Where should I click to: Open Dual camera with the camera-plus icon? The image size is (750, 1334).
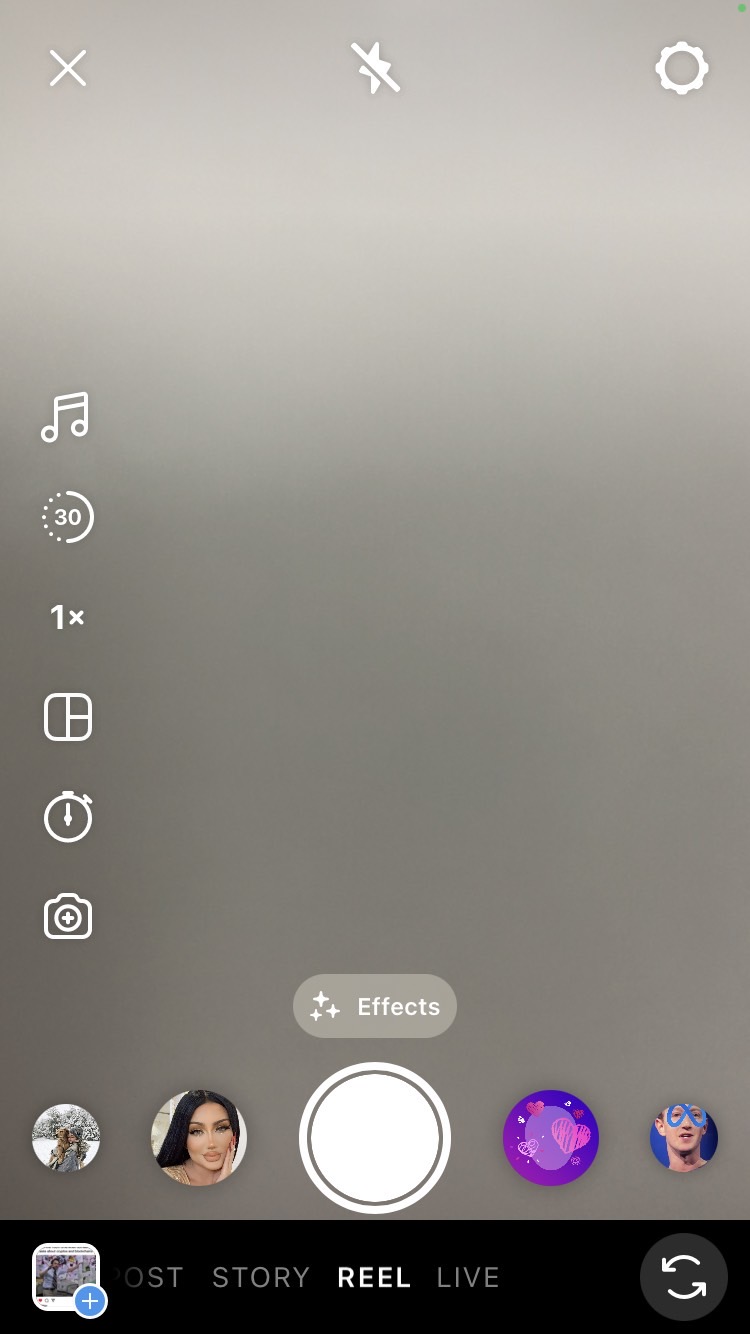(x=67, y=915)
